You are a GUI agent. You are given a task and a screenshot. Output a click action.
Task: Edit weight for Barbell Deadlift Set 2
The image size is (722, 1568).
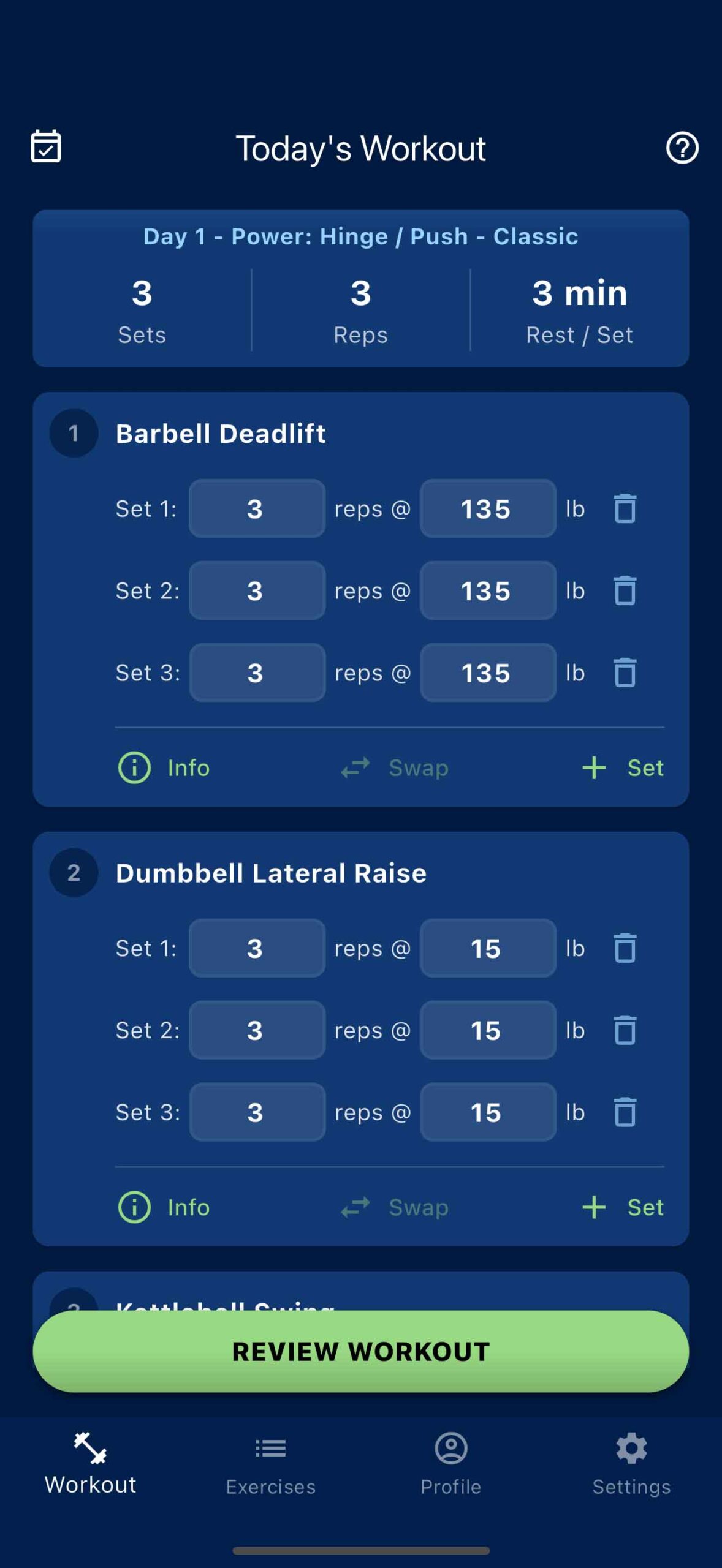point(488,590)
